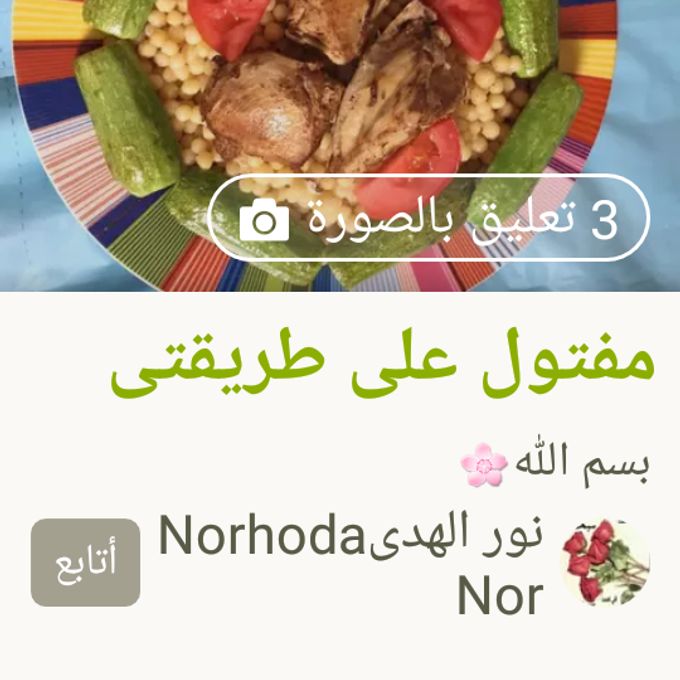The height and width of the screenshot is (680, 680).
Task: Open Norhoda Nor's profile picture
Action: pyautogui.click(x=604, y=562)
